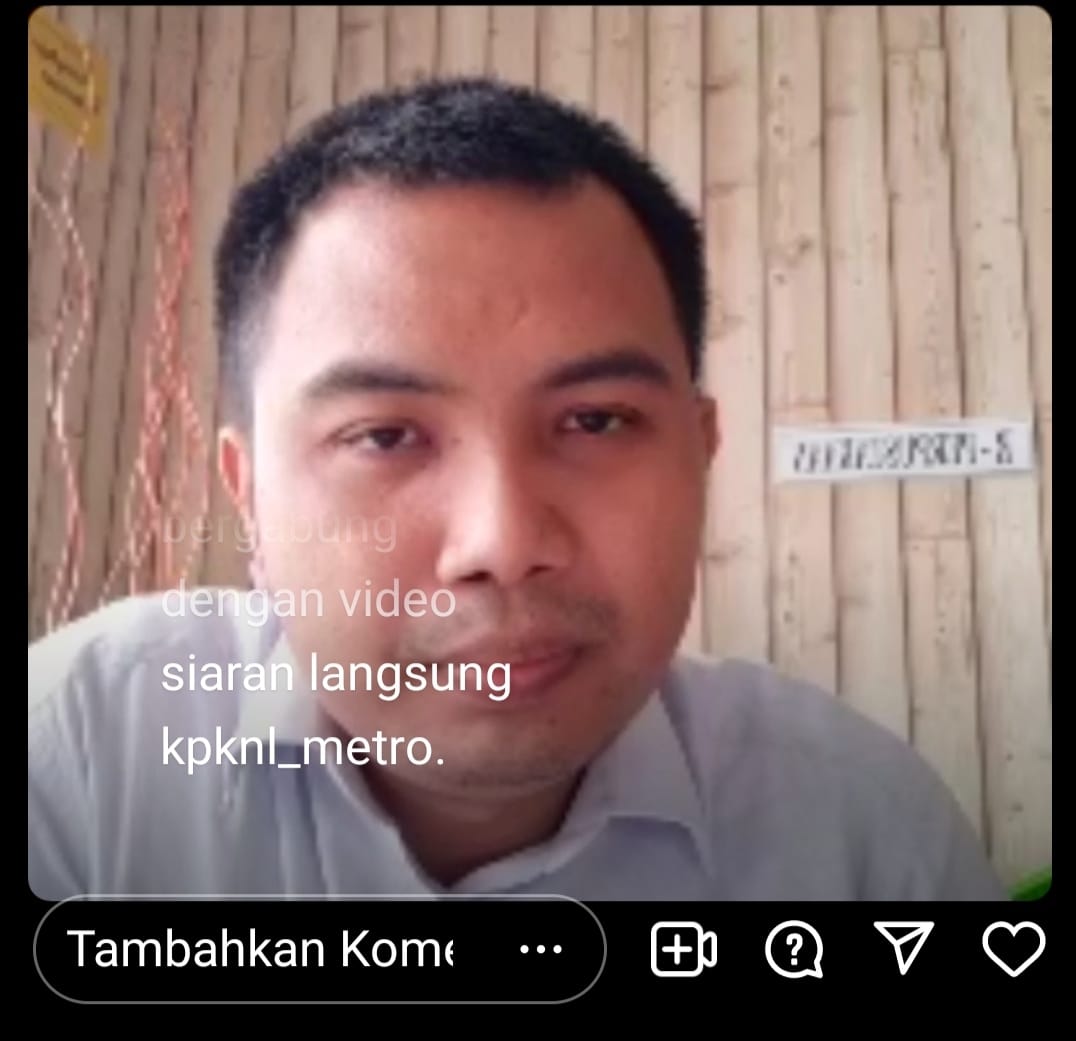Tap the Tambahkan Komentar comment field
This screenshot has height=1041, width=1076.
pos(260,948)
